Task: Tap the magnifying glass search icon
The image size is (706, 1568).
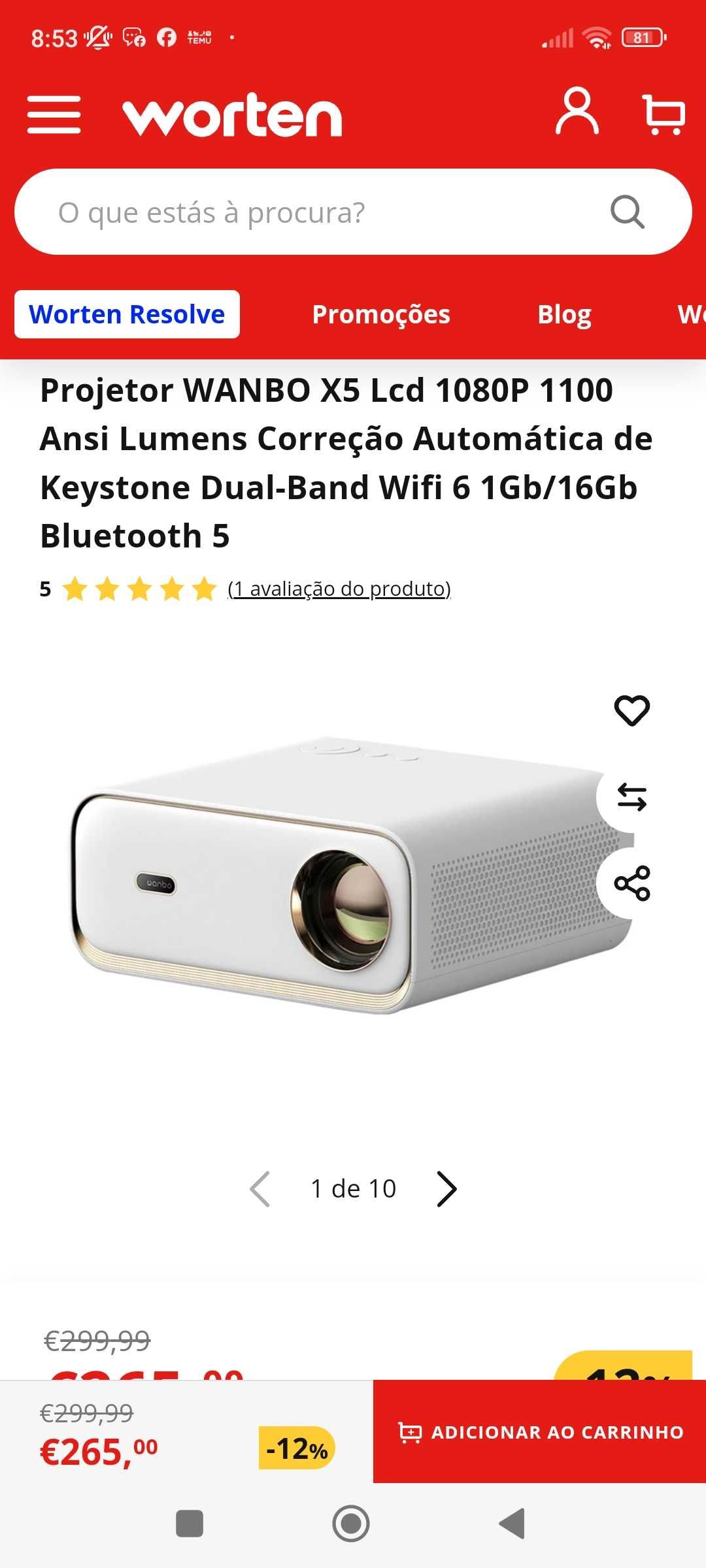Action: 627,212
